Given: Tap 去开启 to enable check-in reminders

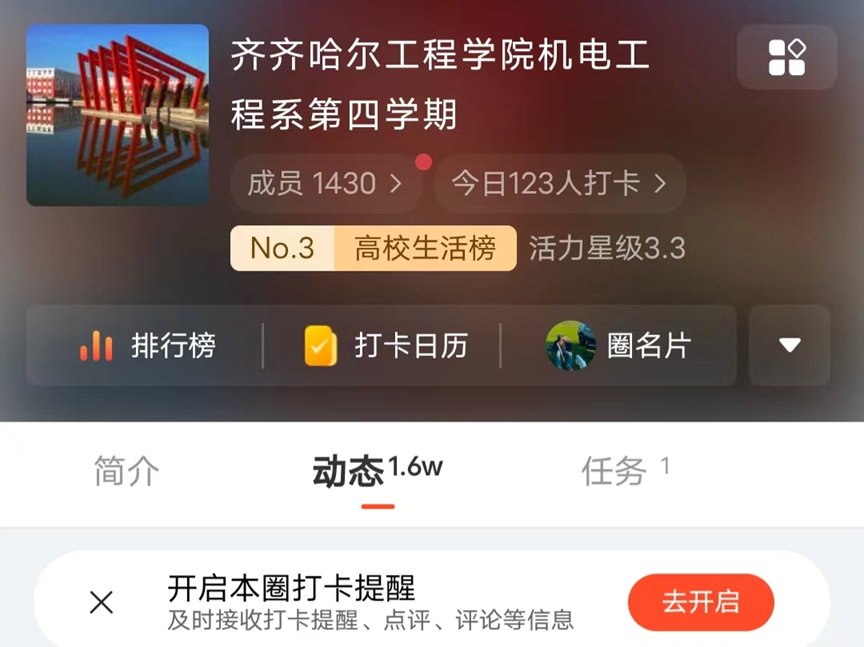Looking at the screenshot, I should 700,602.
